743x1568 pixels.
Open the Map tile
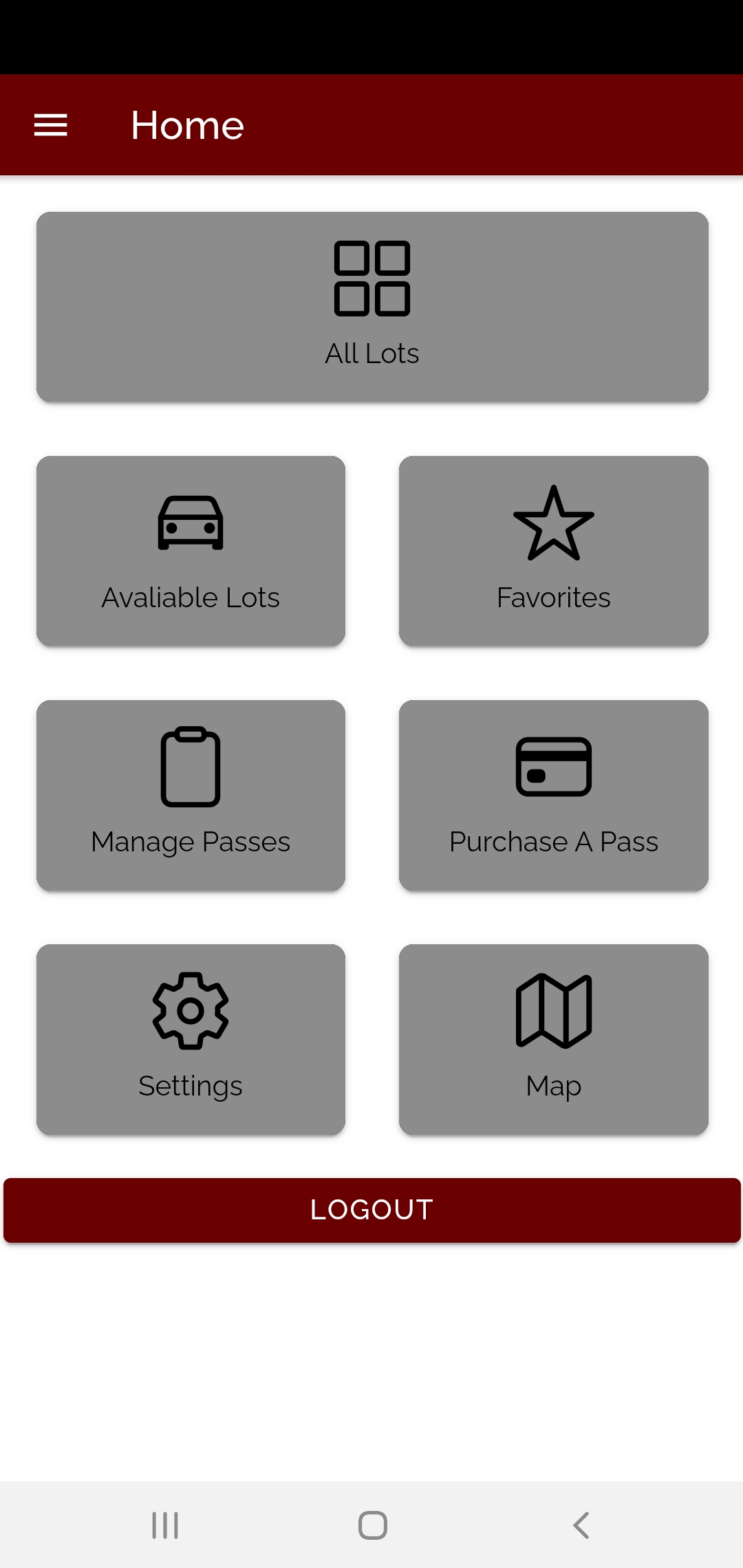554,1039
